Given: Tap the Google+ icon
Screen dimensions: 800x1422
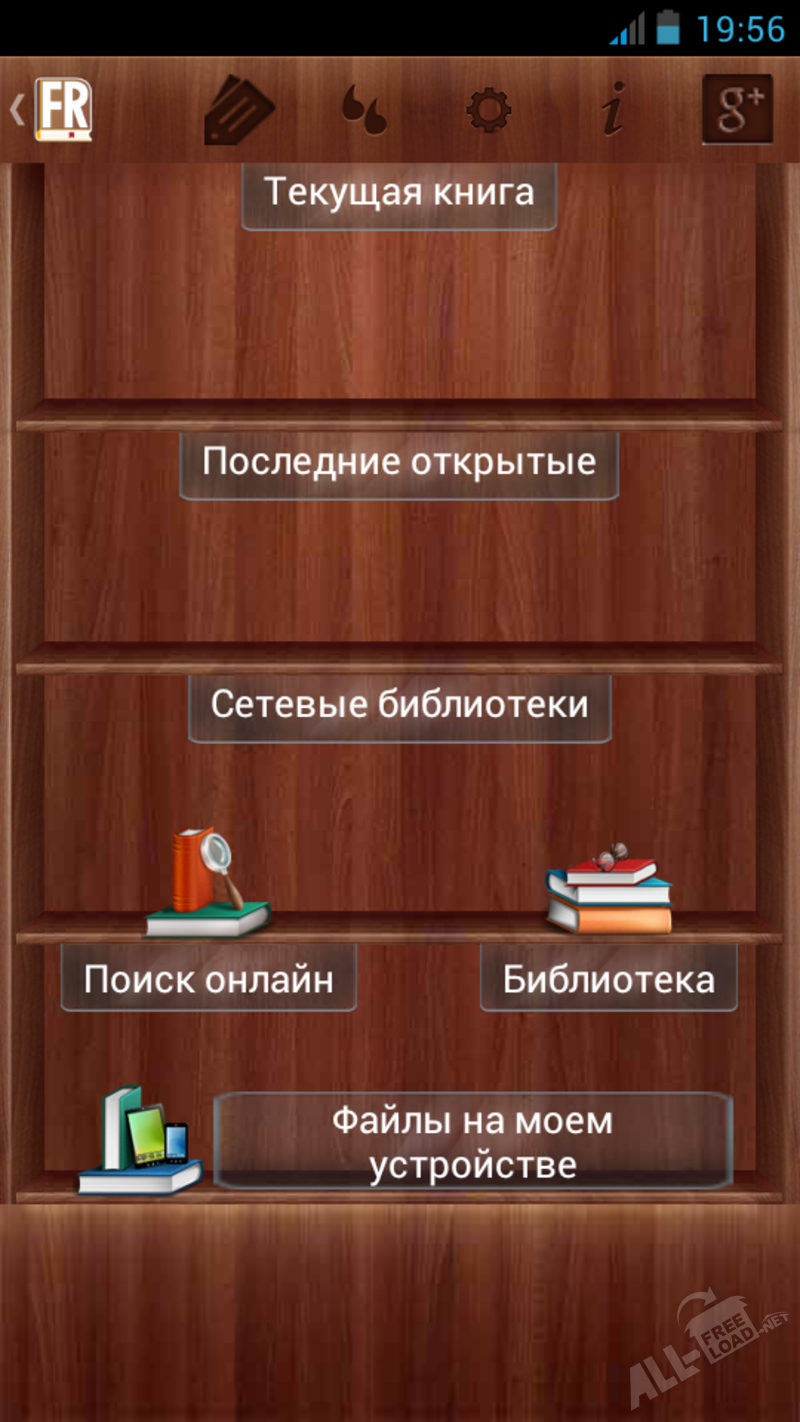Looking at the screenshot, I should (738, 109).
